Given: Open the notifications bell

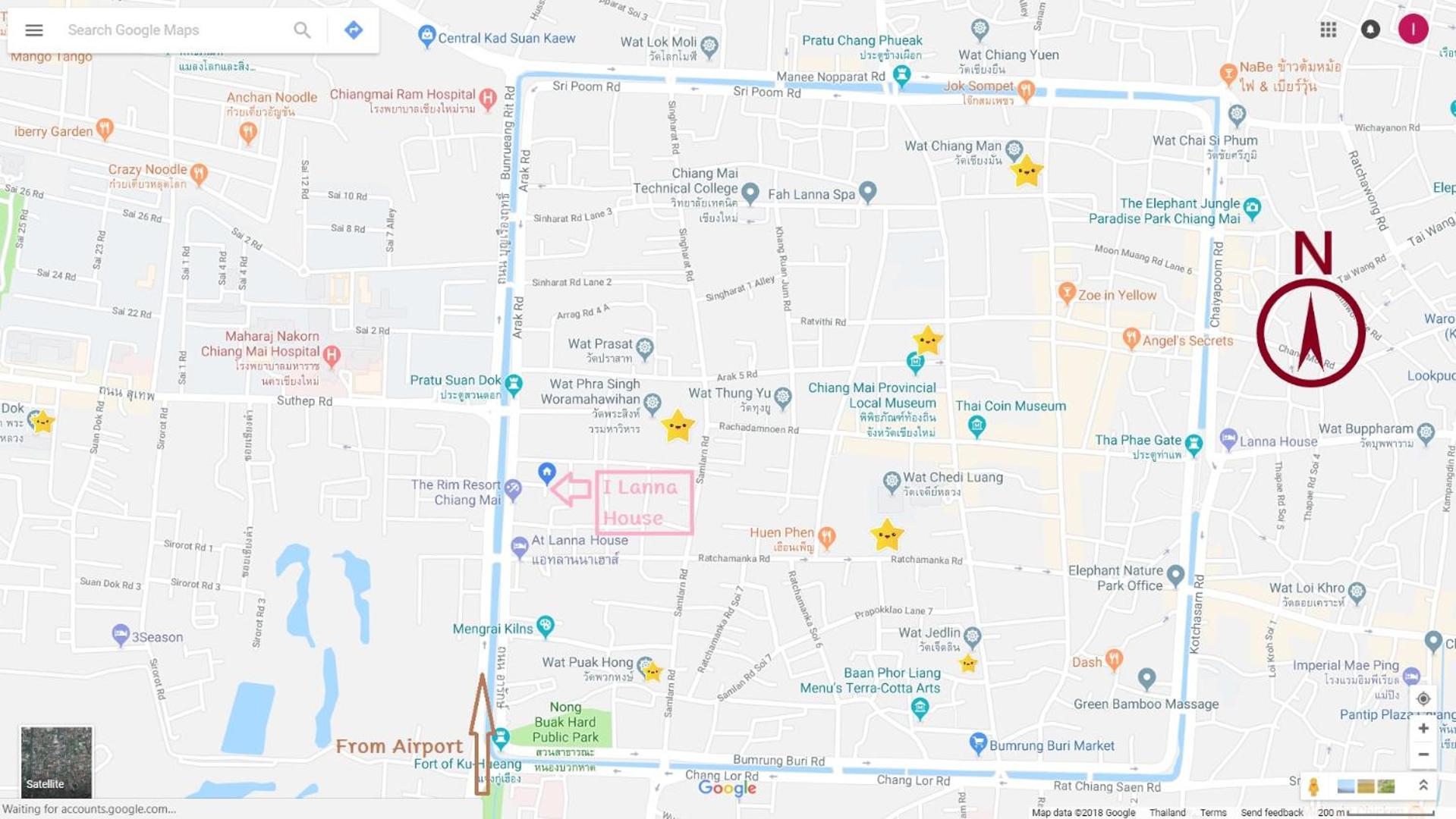Looking at the screenshot, I should click(x=1370, y=30).
